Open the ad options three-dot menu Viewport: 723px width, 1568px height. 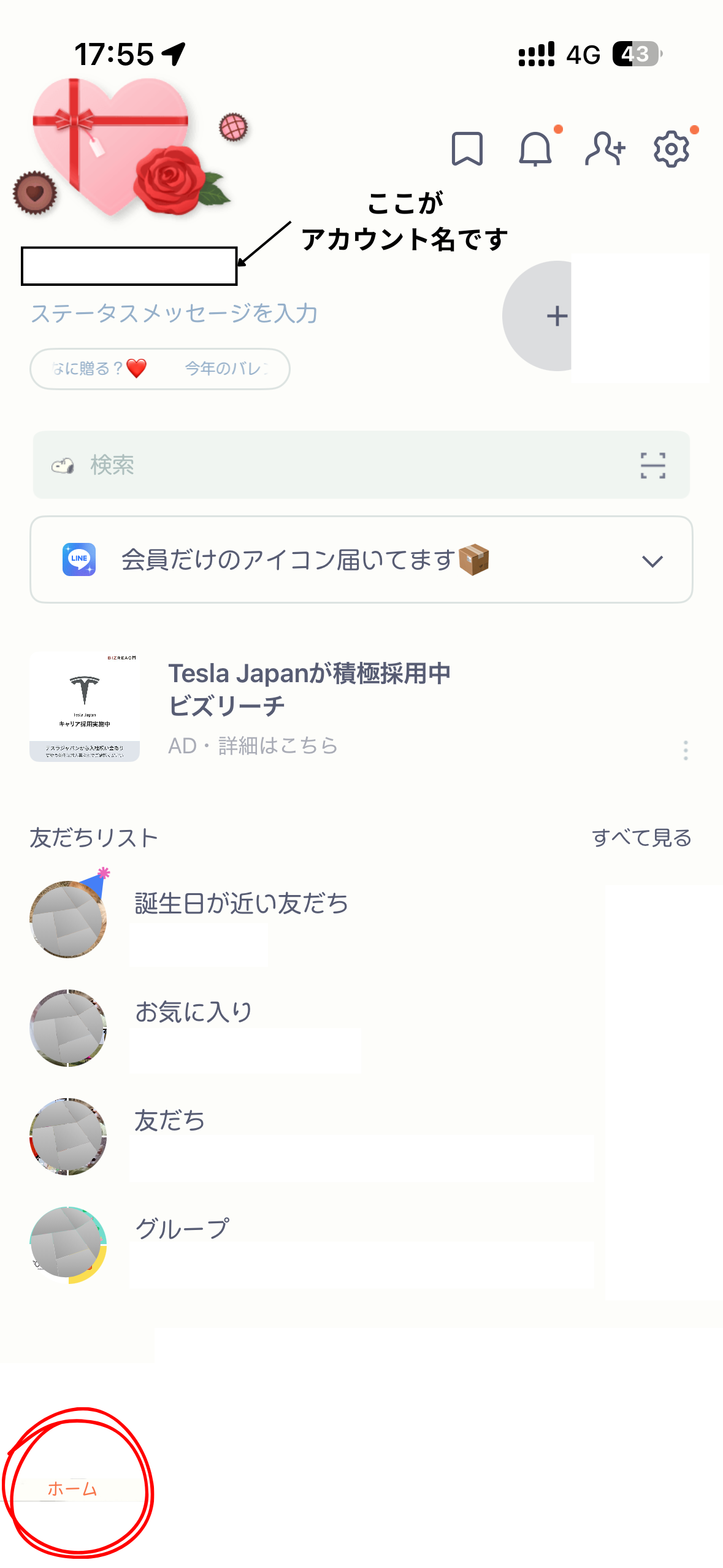coord(685,750)
